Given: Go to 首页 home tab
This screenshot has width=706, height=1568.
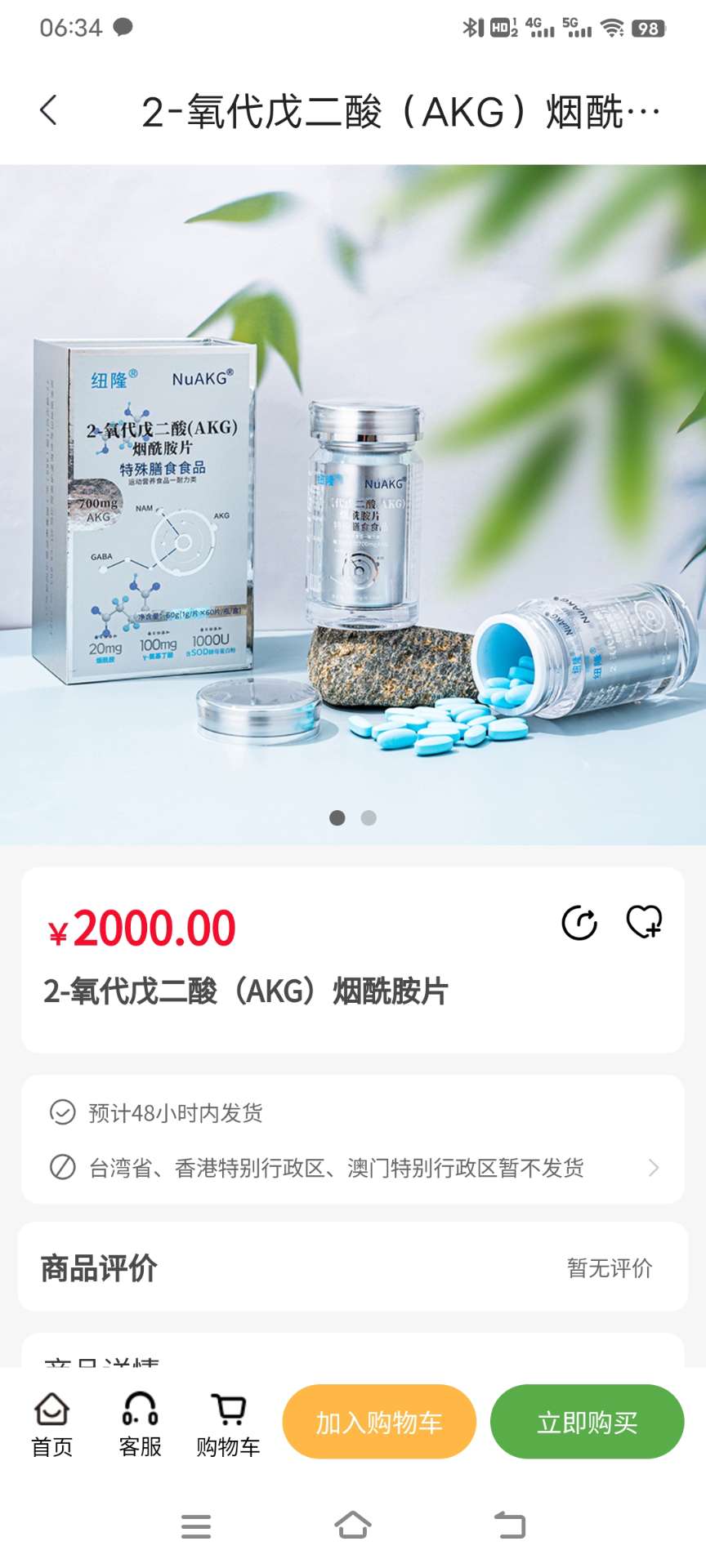Looking at the screenshot, I should 52,1425.
